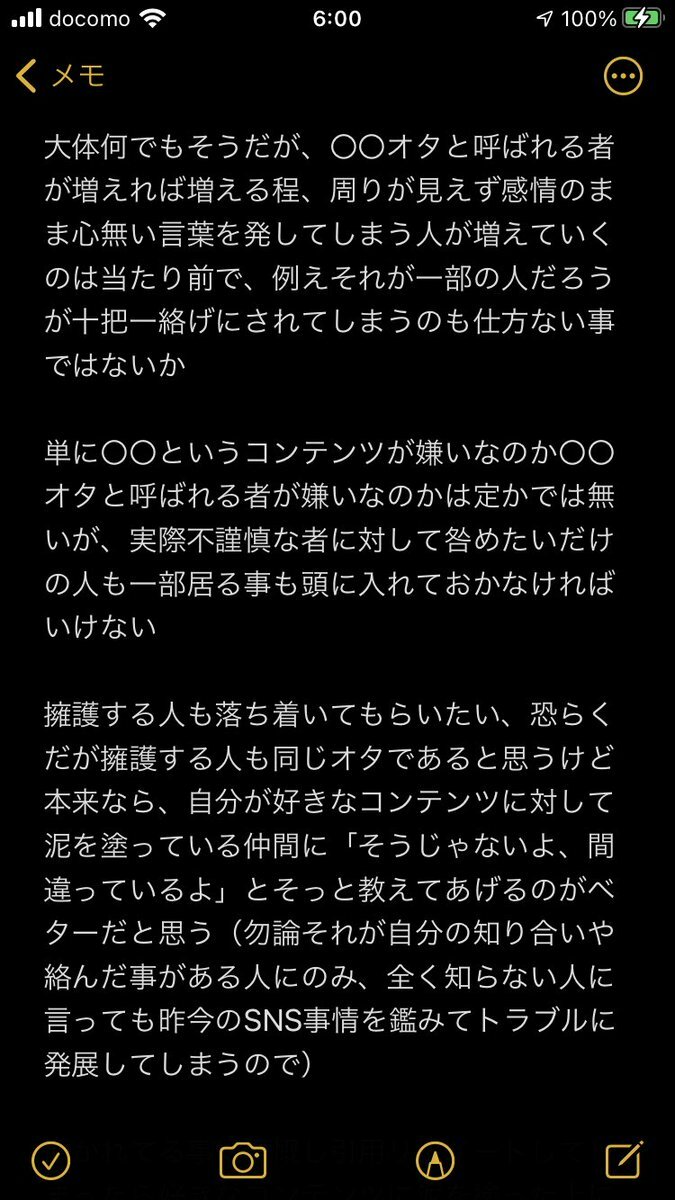The width and height of the screenshot is (675, 1200).
Task: Compose a new note
Action: (x=623, y=1160)
